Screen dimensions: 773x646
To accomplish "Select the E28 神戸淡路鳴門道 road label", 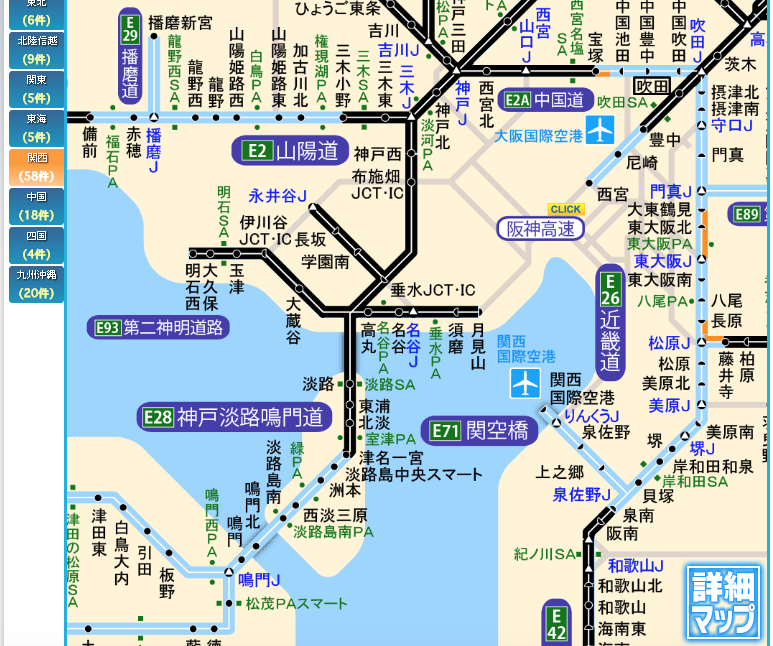I will (235, 417).
